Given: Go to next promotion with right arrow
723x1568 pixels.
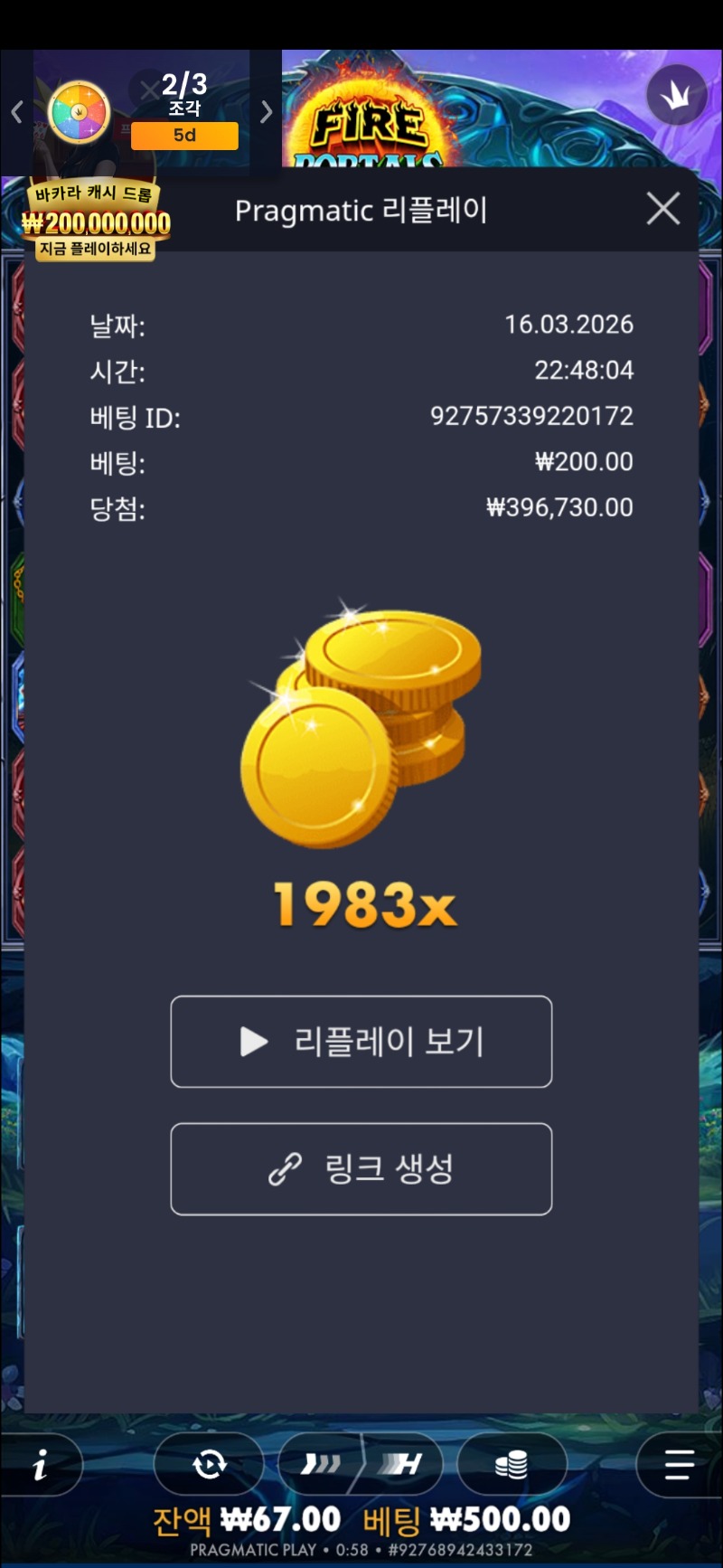Looking at the screenshot, I should [266, 112].
